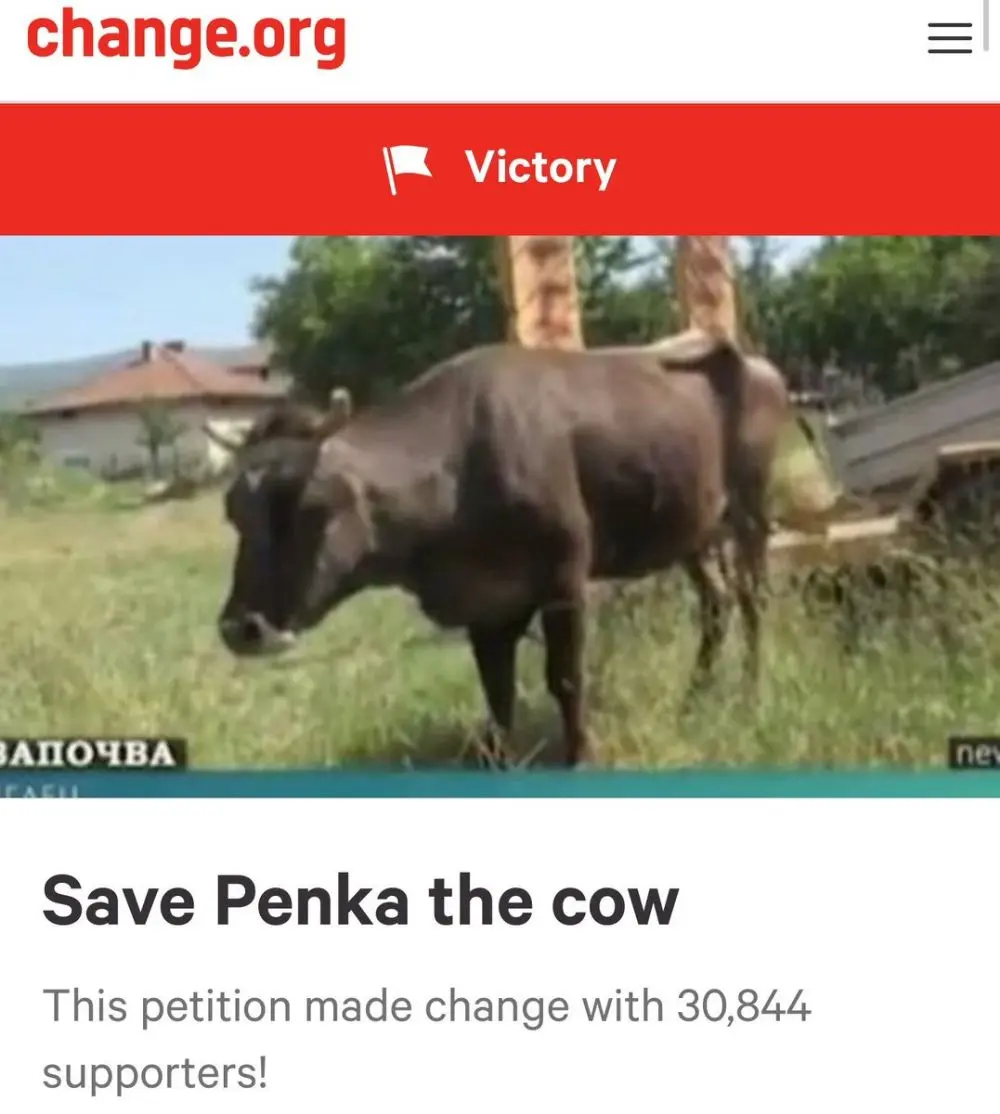
Task: Go to the change.org homepage
Action: (x=186, y=36)
